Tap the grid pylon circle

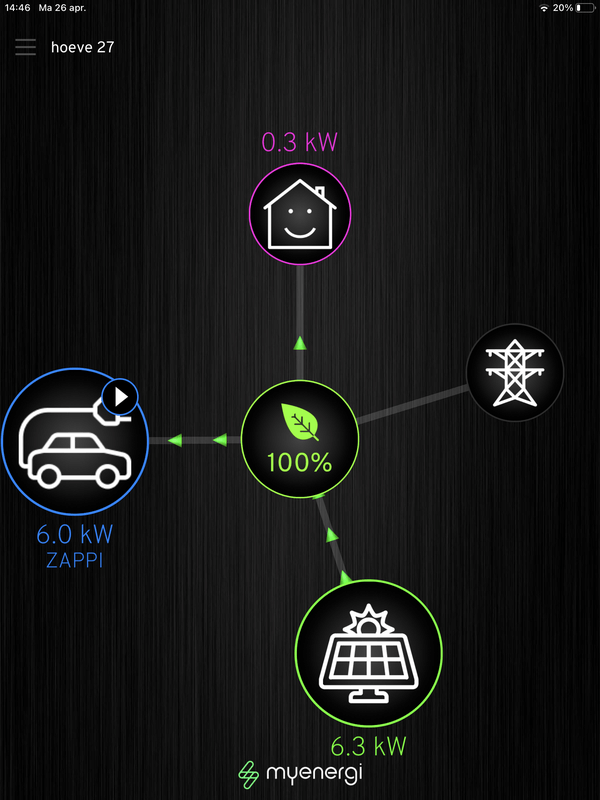pos(515,373)
